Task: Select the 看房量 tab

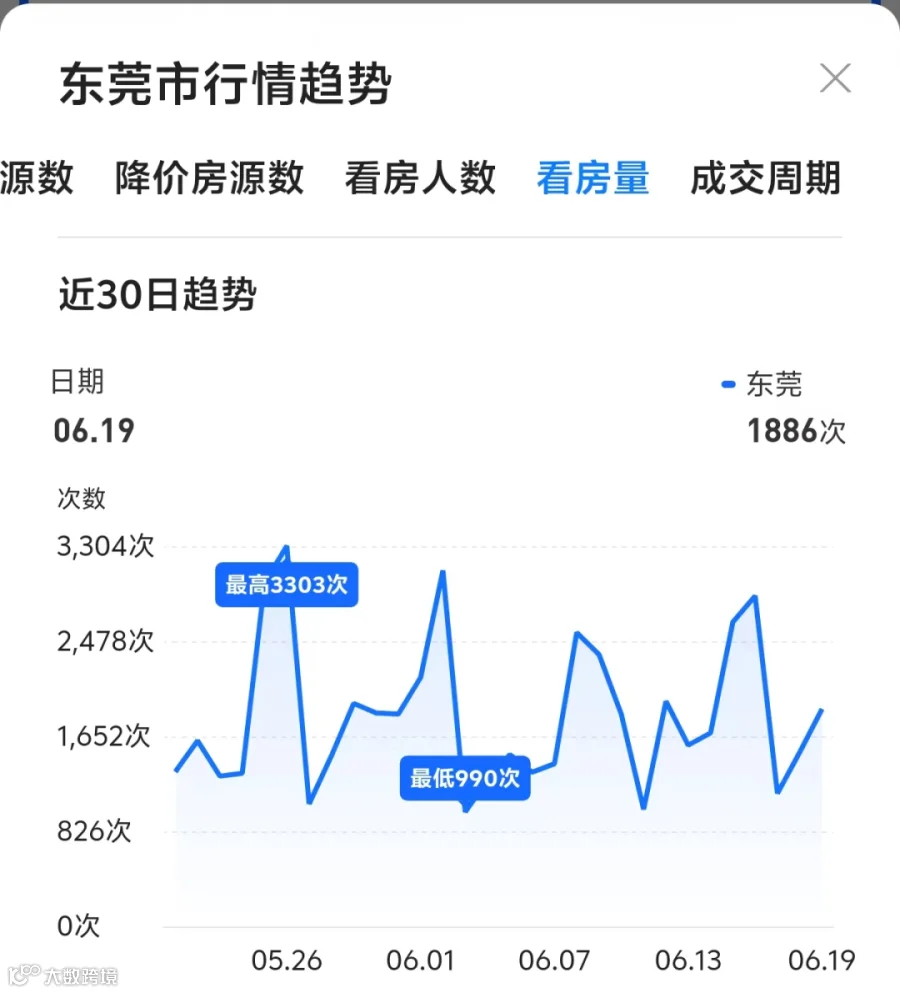Action: click(593, 178)
